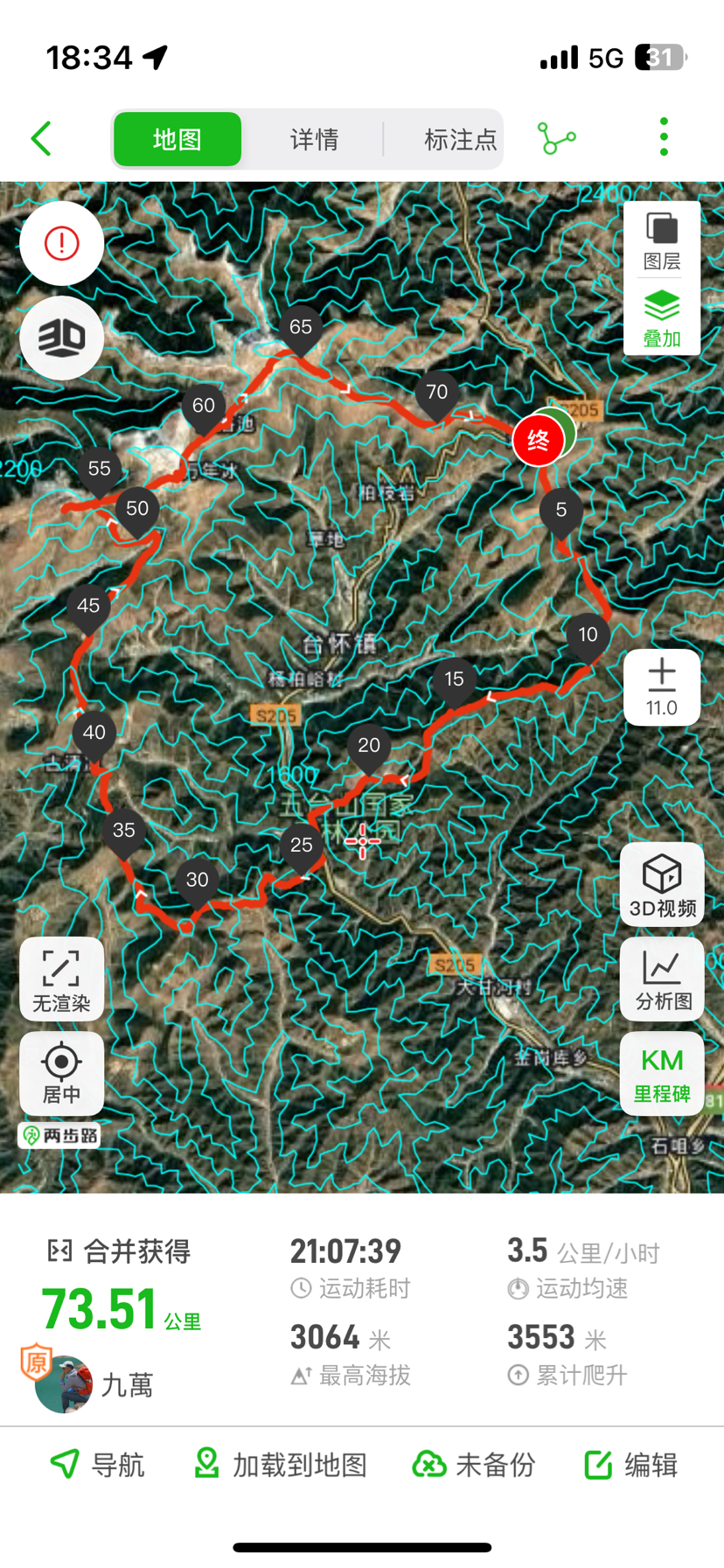The width and height of the screenshot is (724, 1568).
Task: Switch to the 标注点 tab
Action: coord(459,140)
